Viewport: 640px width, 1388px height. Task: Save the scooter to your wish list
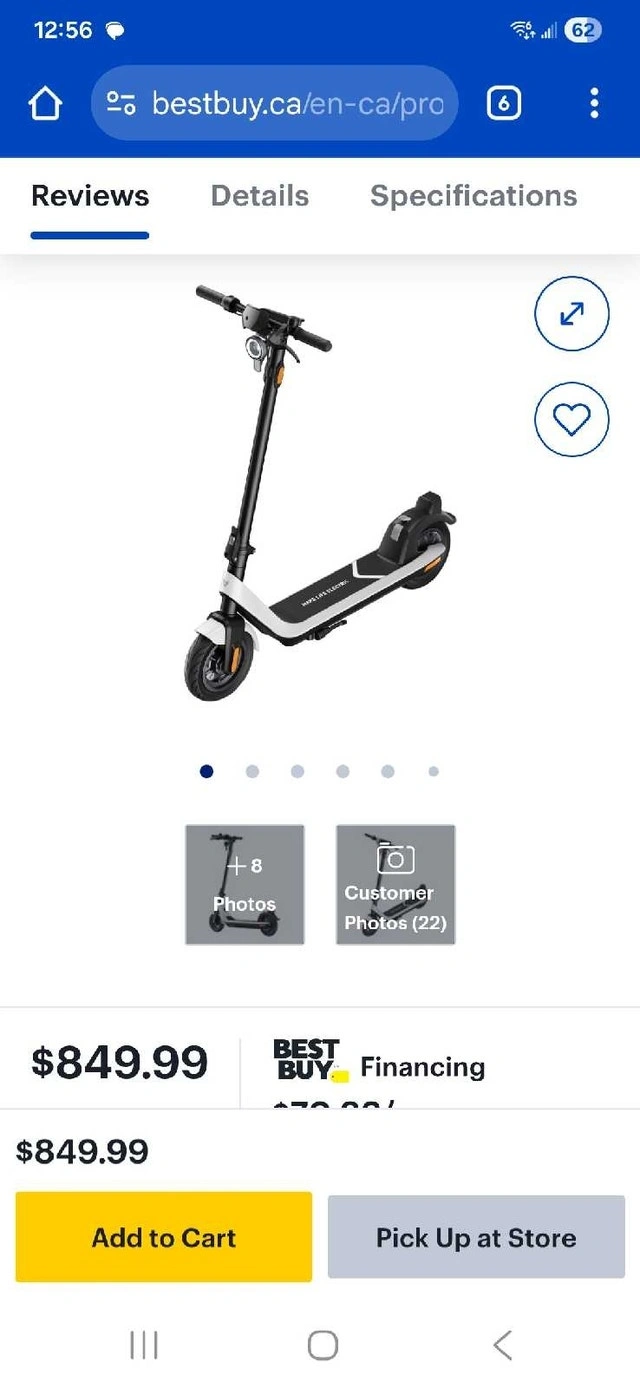click(571, 420)
